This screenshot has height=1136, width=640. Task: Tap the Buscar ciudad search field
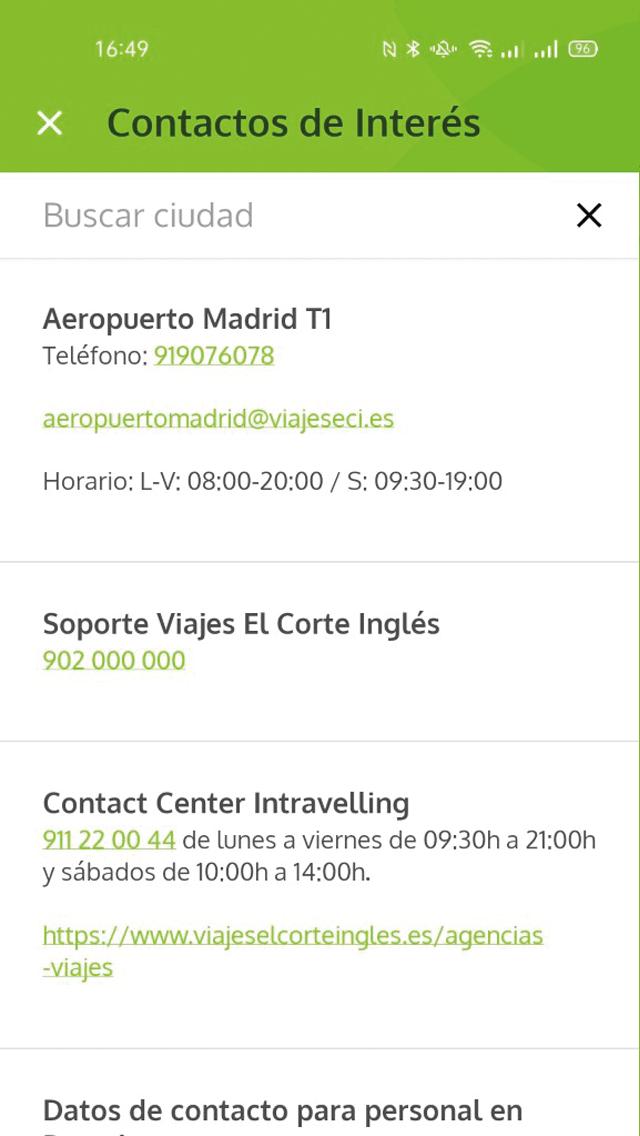coord(297,215)
